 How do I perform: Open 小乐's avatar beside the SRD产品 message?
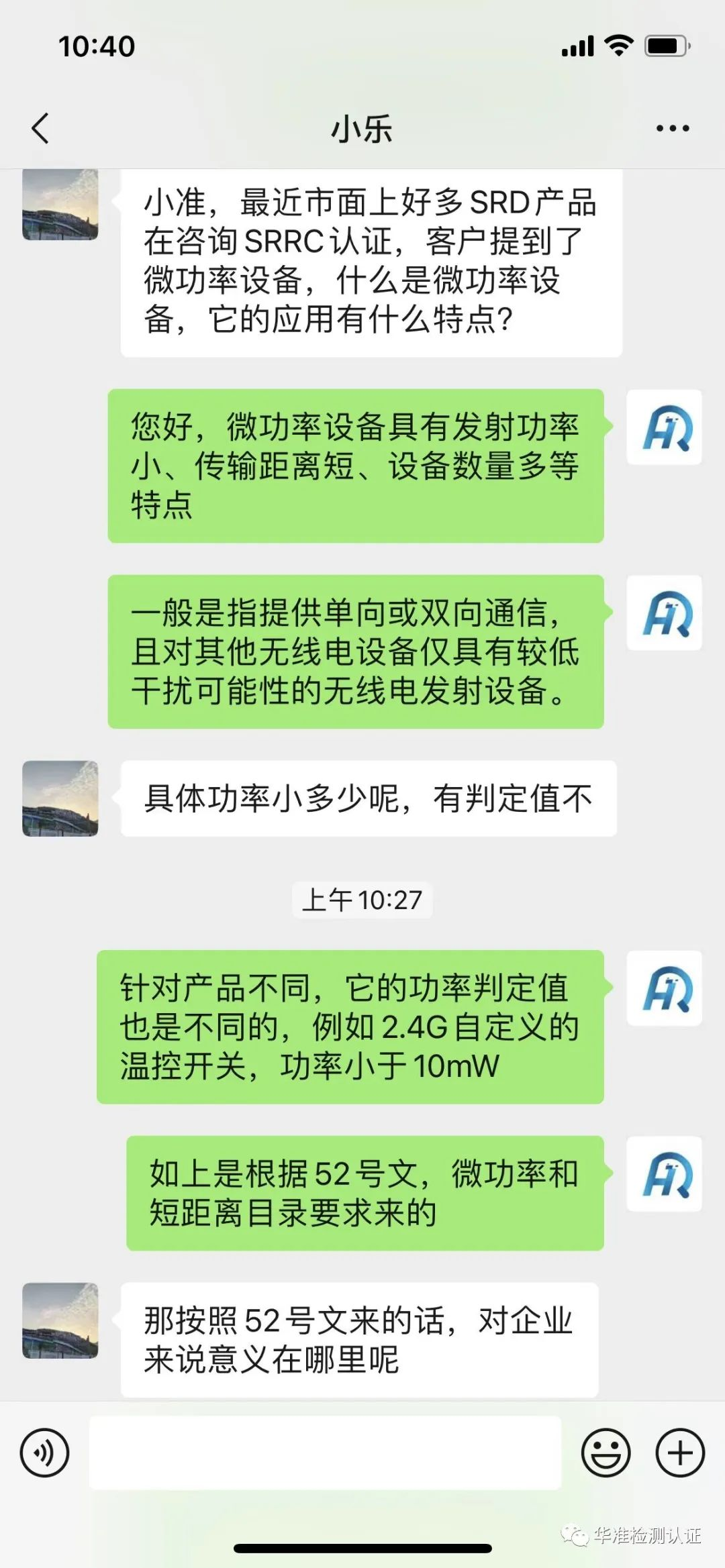point(60,205)
